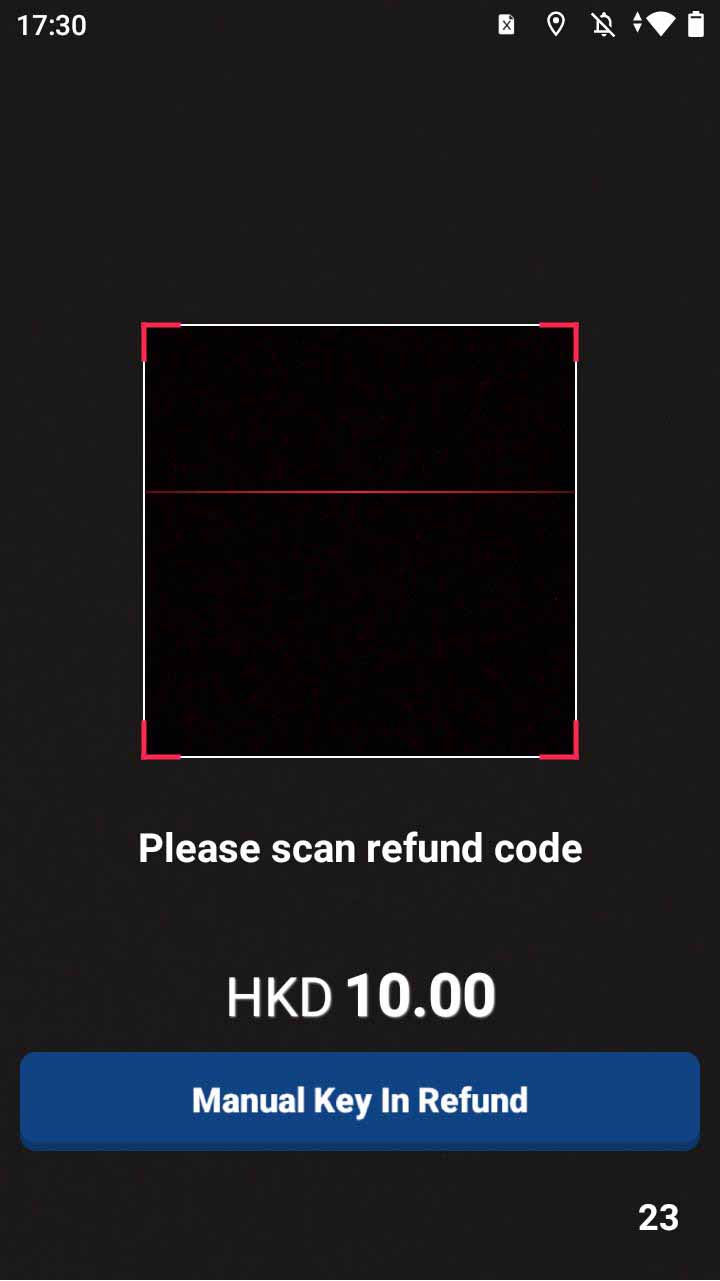Viewport: 720px width, 1281px height.
Task: Tap Manual Key In Refund button
Action: pos(360,1100)
